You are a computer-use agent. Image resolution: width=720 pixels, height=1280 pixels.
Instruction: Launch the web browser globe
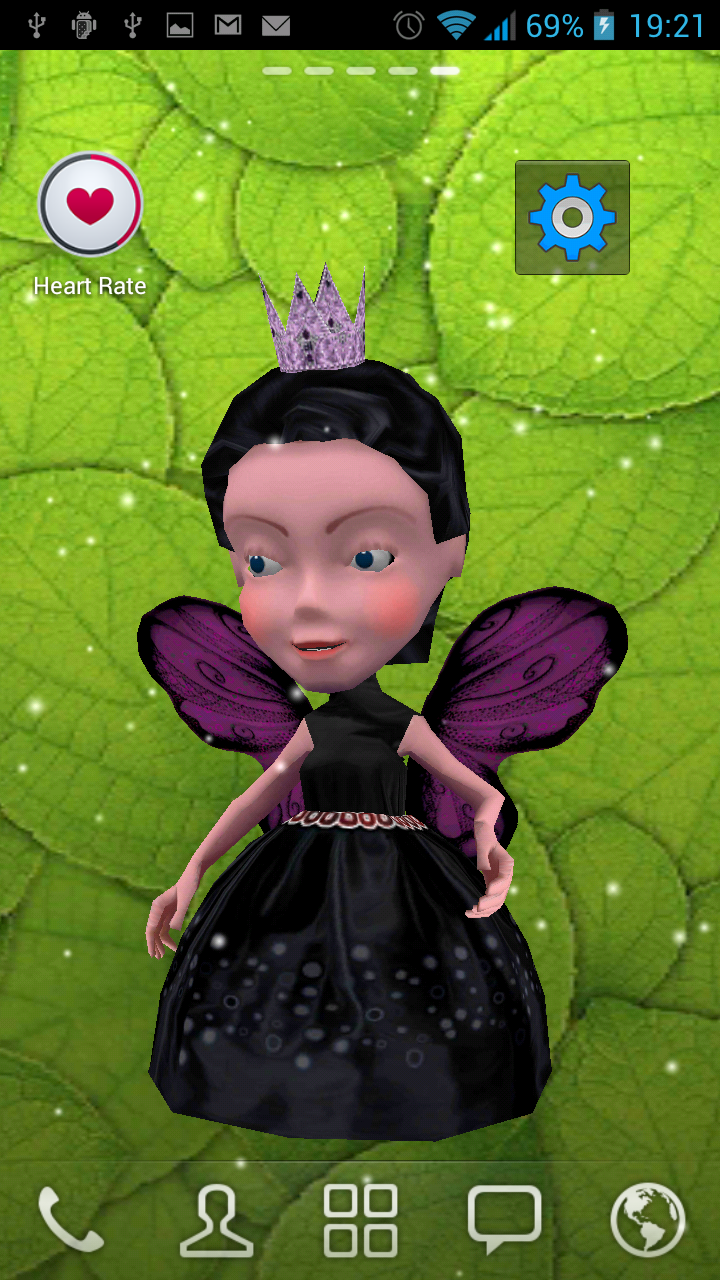pyautogui.click(x=648, y=1219)
